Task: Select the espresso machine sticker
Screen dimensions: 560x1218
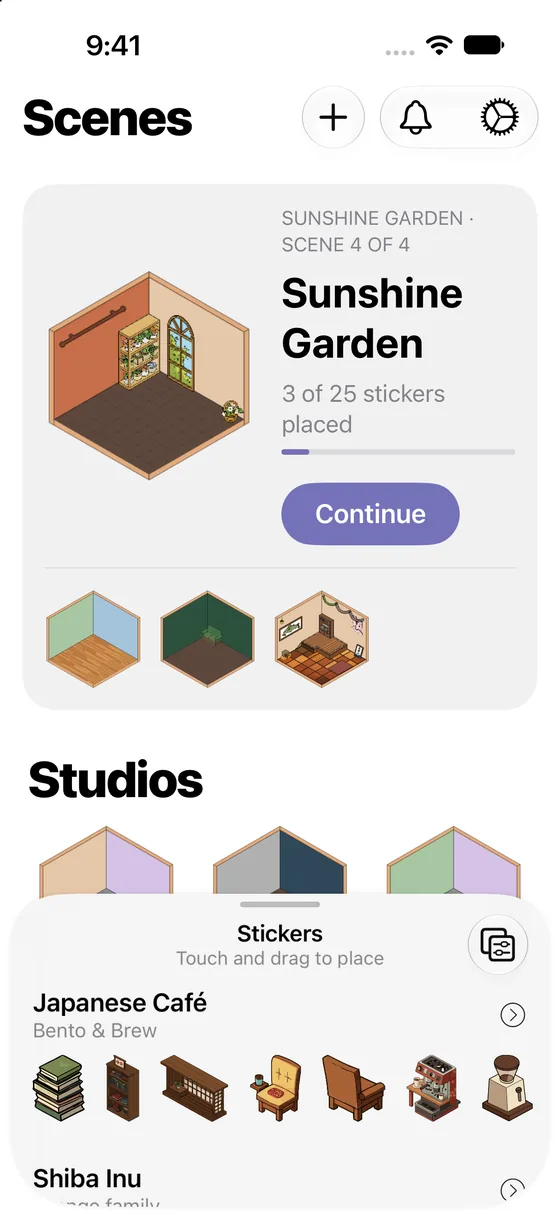Action: pyautogui.click(x=433, y=1087)
